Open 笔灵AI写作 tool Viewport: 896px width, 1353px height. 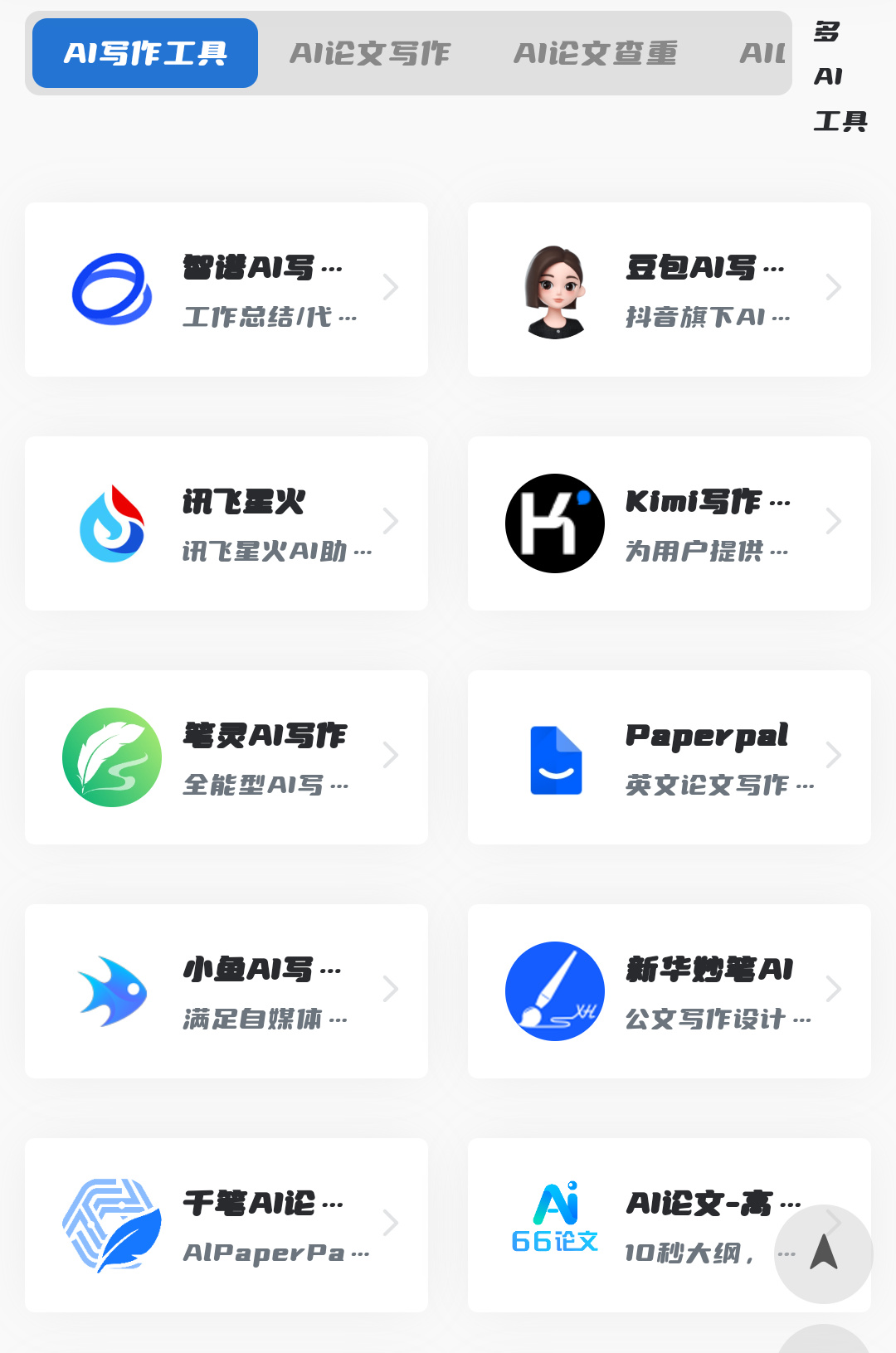[x=226, y=757]
